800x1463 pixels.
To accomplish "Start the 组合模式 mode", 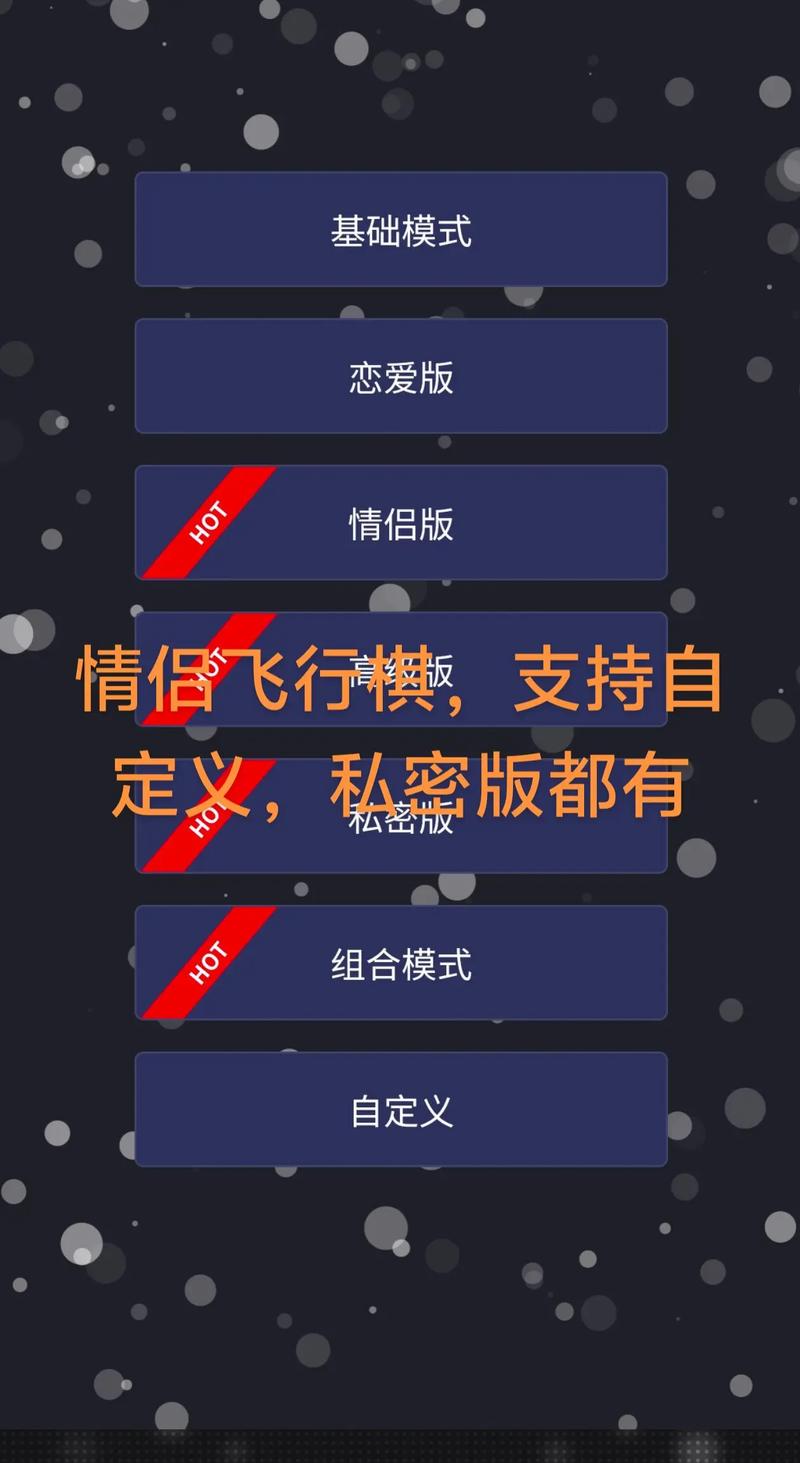I will 401,963.
